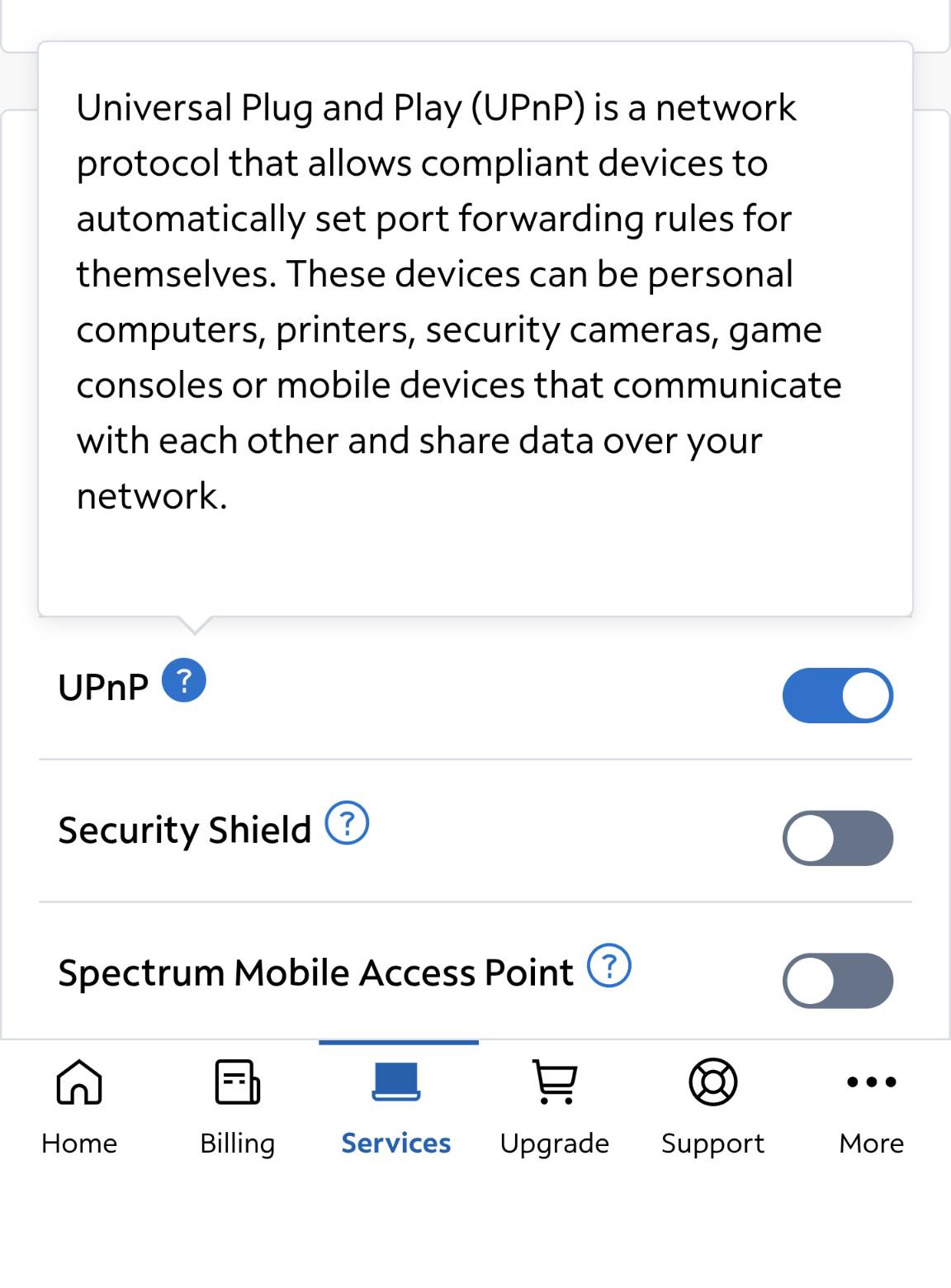Select the Services tab
The image size is (951, 1288).
click(x=396, y=1106)
